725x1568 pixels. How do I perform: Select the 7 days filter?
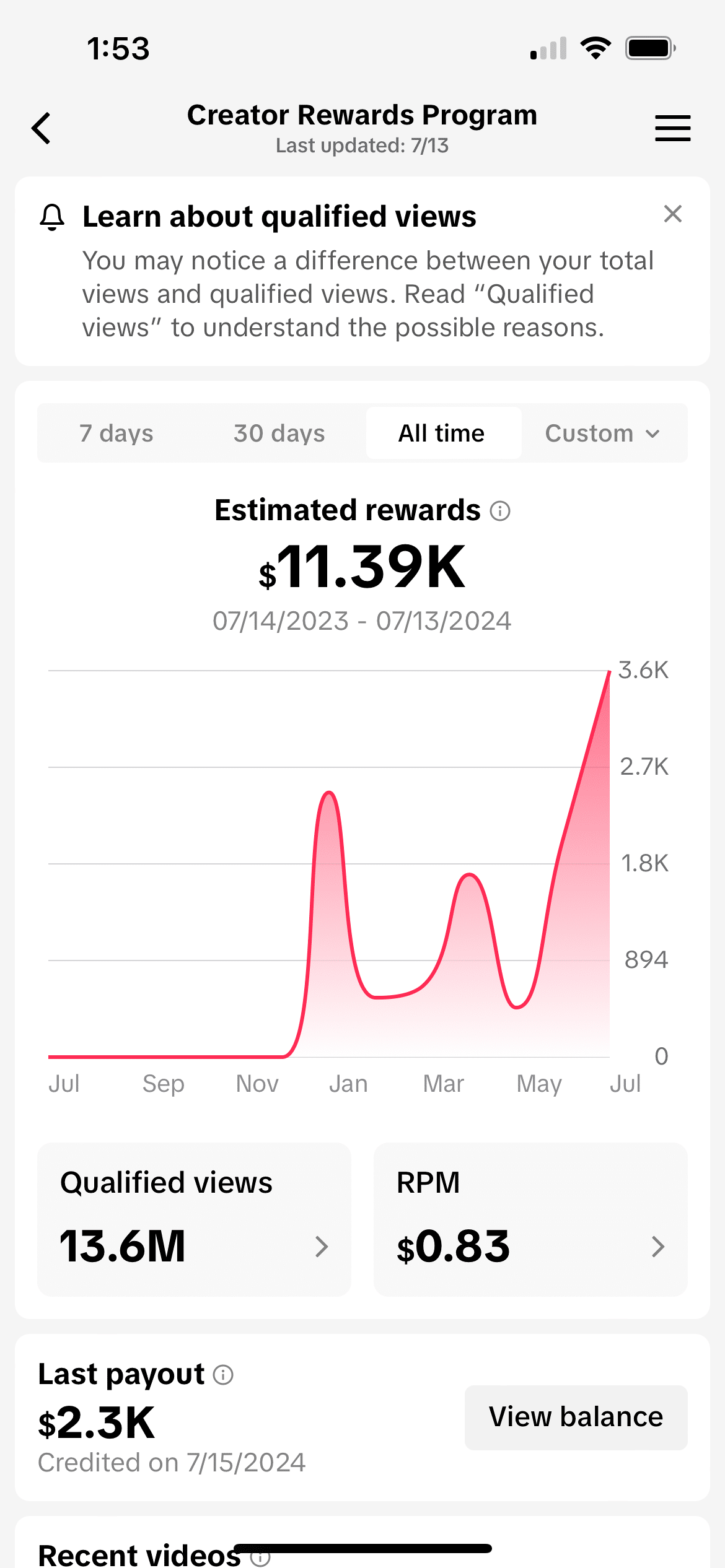click(116, 433)
